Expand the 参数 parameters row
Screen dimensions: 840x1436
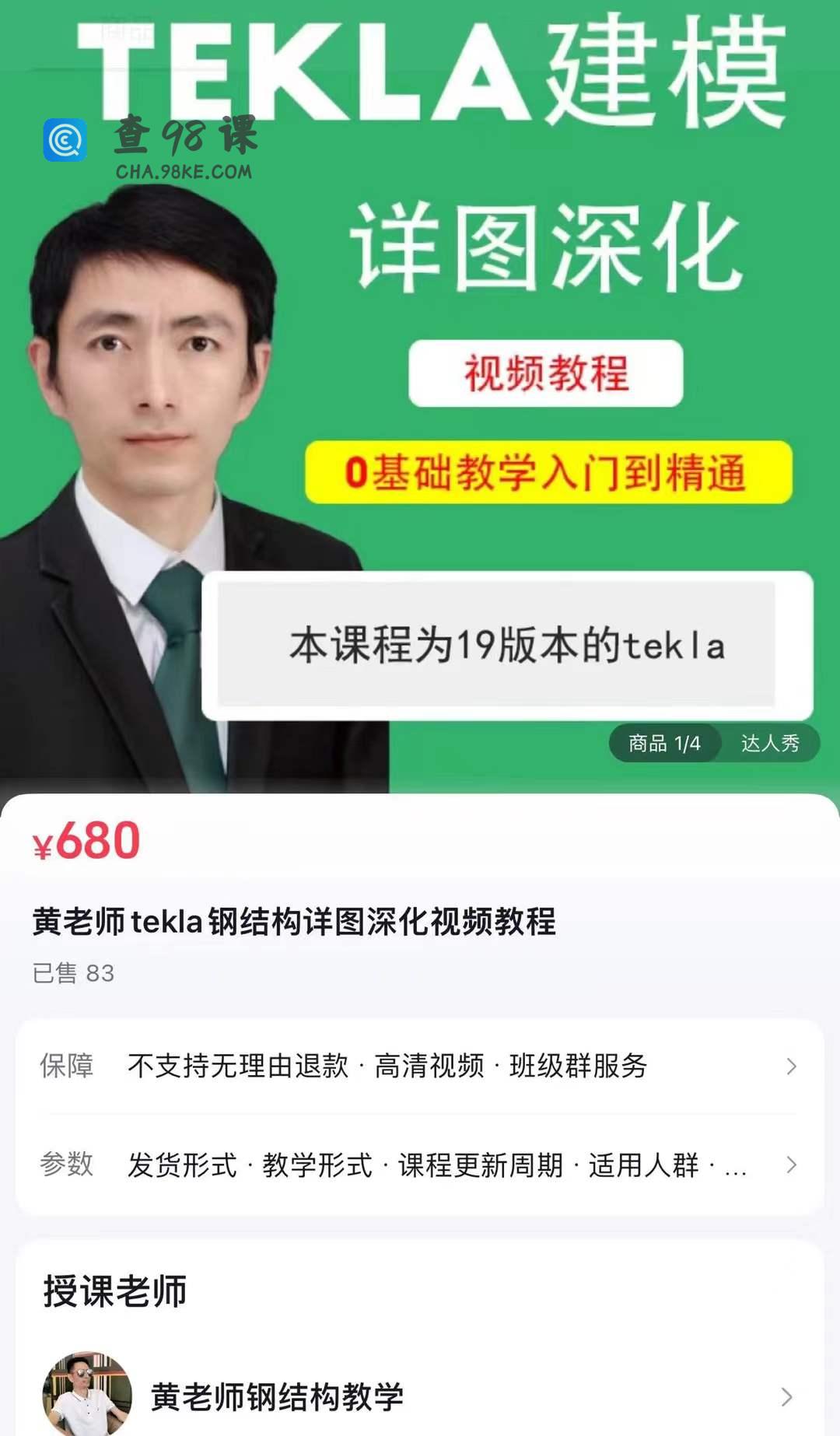click(x=420, y=1165)
